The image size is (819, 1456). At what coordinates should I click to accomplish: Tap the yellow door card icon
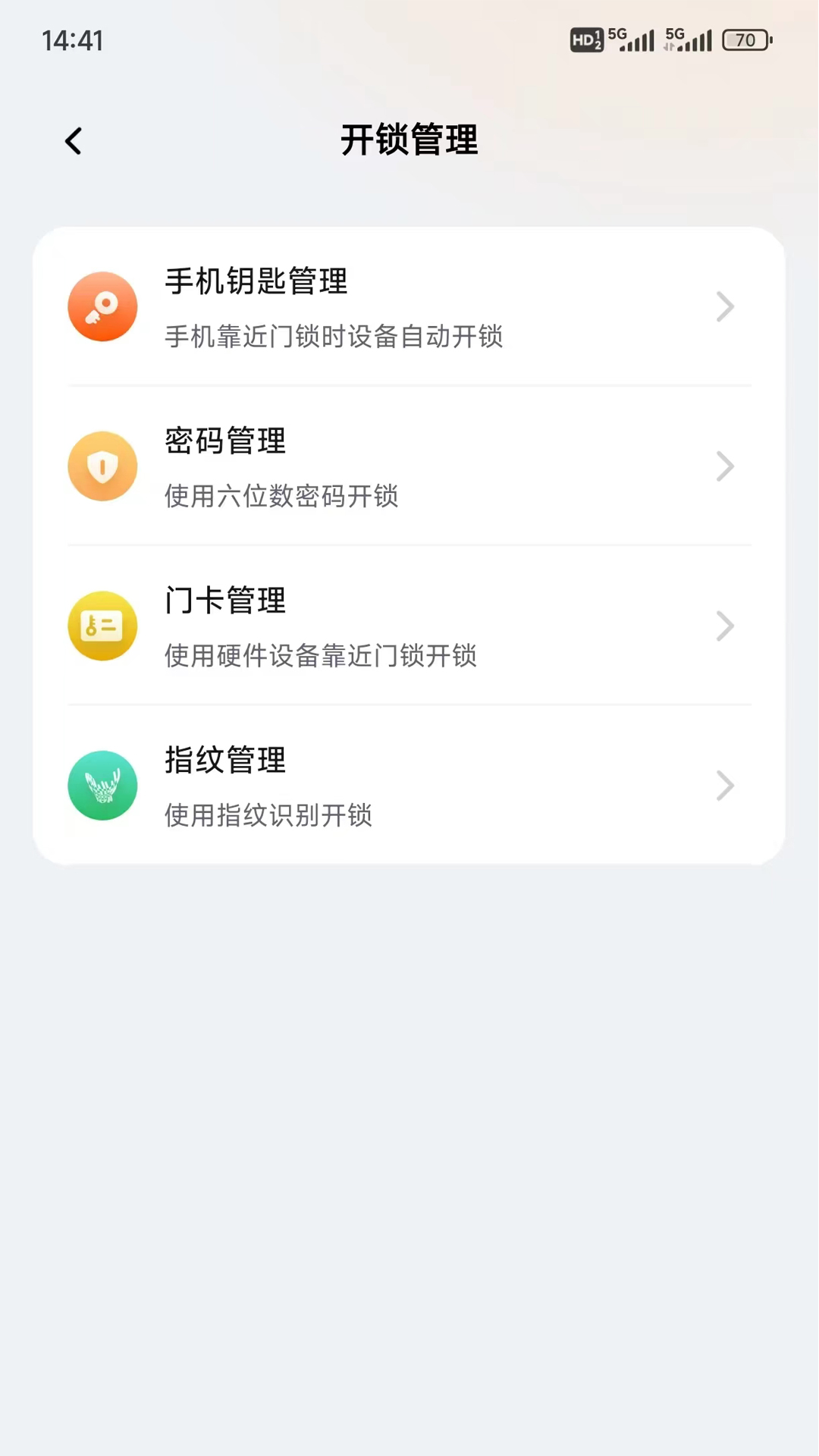pyautogui.click(x=102, y=626)
